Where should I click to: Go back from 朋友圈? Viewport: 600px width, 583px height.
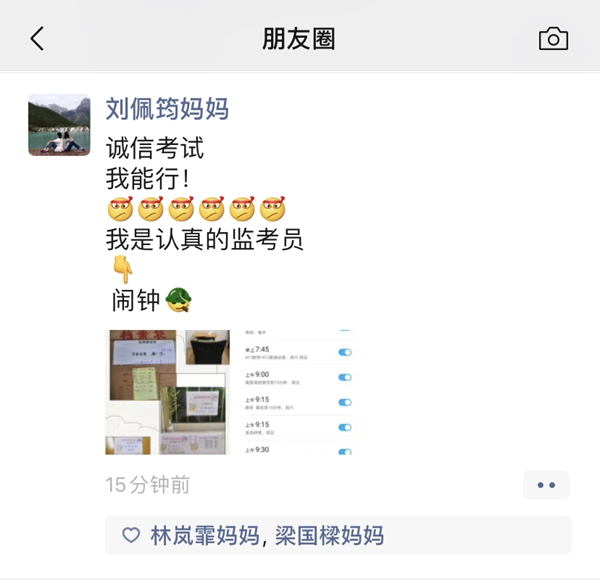[x=37, y=39]
